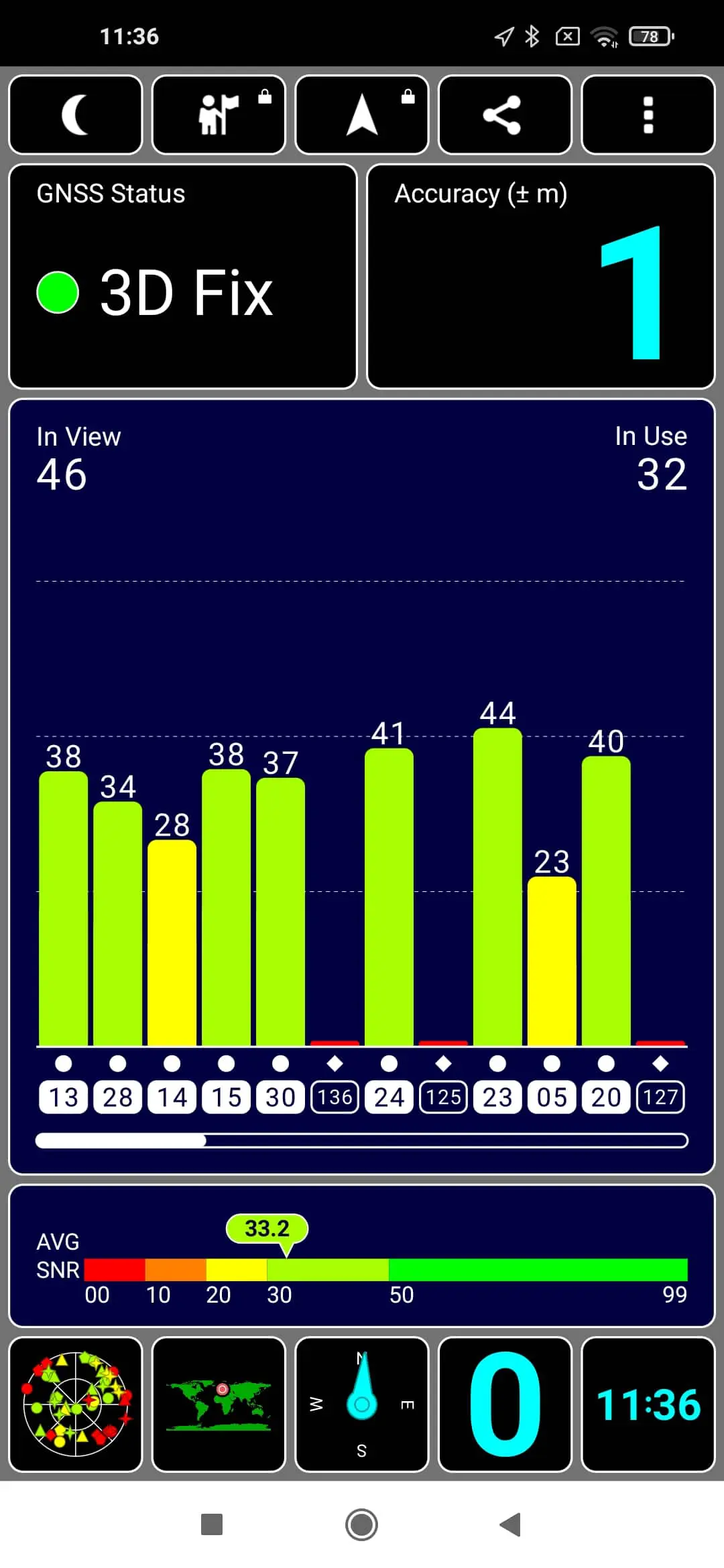Screen dimensions: 724x1568
Task: Share the current GPS data
Action: [505, 115]
